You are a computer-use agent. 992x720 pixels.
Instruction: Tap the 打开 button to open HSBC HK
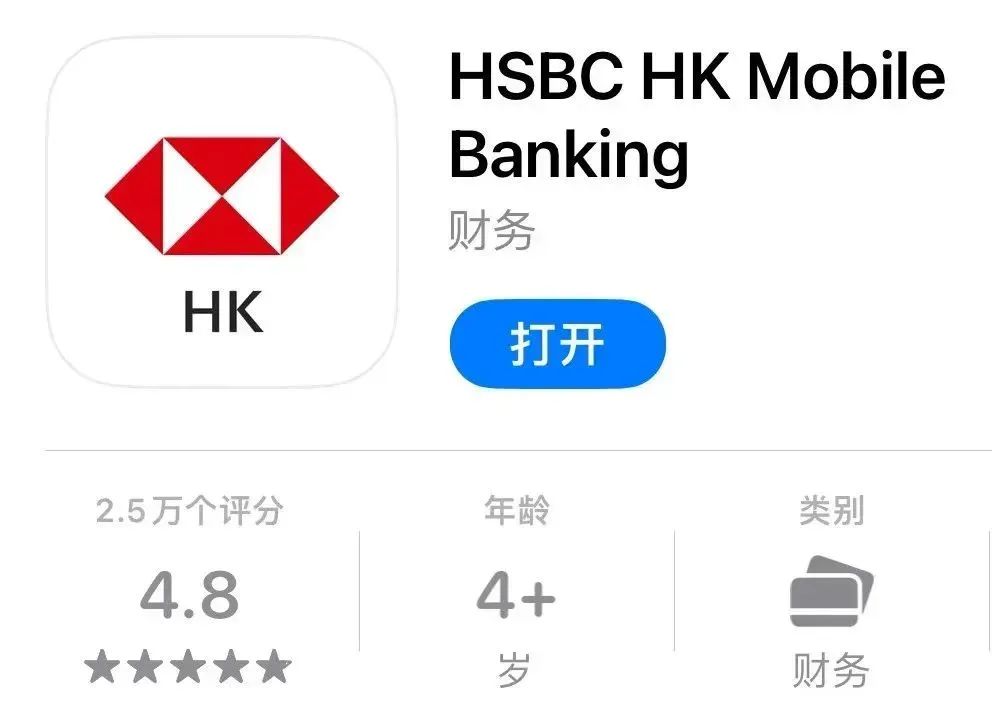click(x=557, y=344)
